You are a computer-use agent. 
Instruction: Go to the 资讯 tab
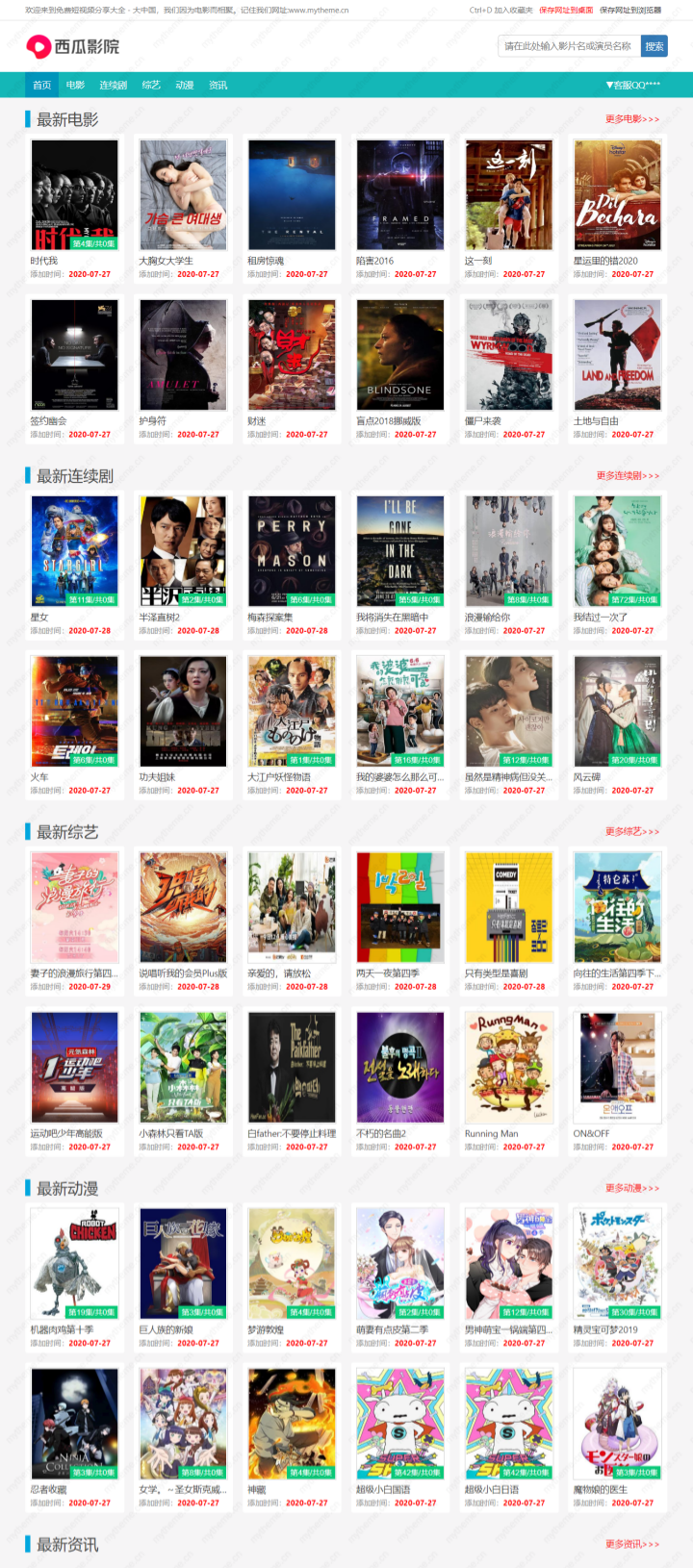(x=218, y=86)
